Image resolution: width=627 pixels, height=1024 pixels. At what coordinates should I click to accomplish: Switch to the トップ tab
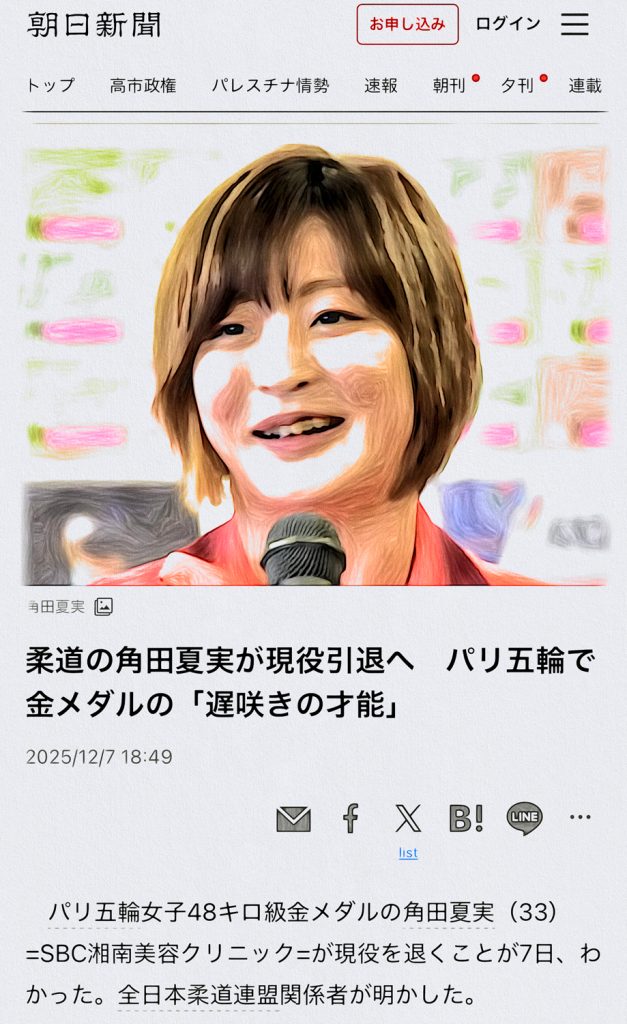50,86
